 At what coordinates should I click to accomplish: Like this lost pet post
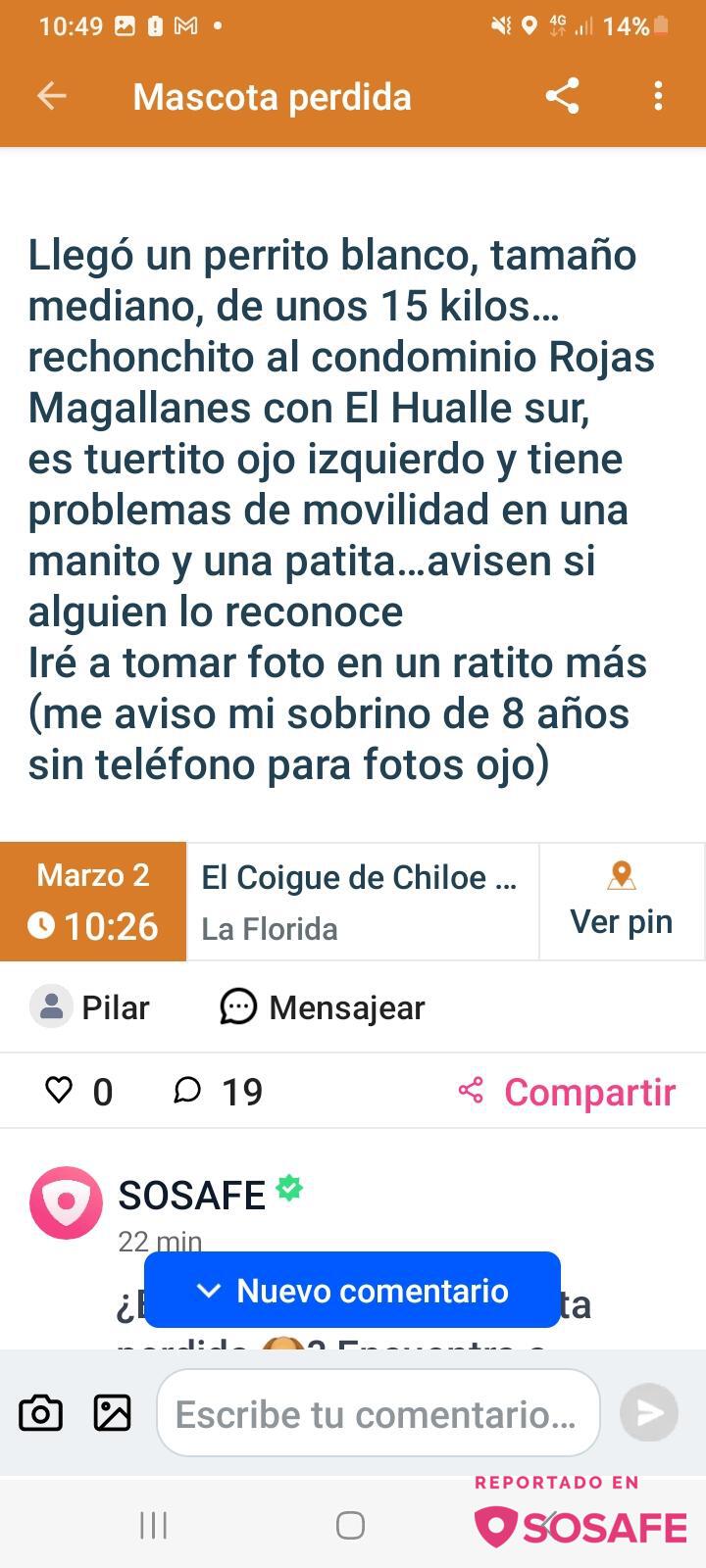click(x=60, y=1091)
